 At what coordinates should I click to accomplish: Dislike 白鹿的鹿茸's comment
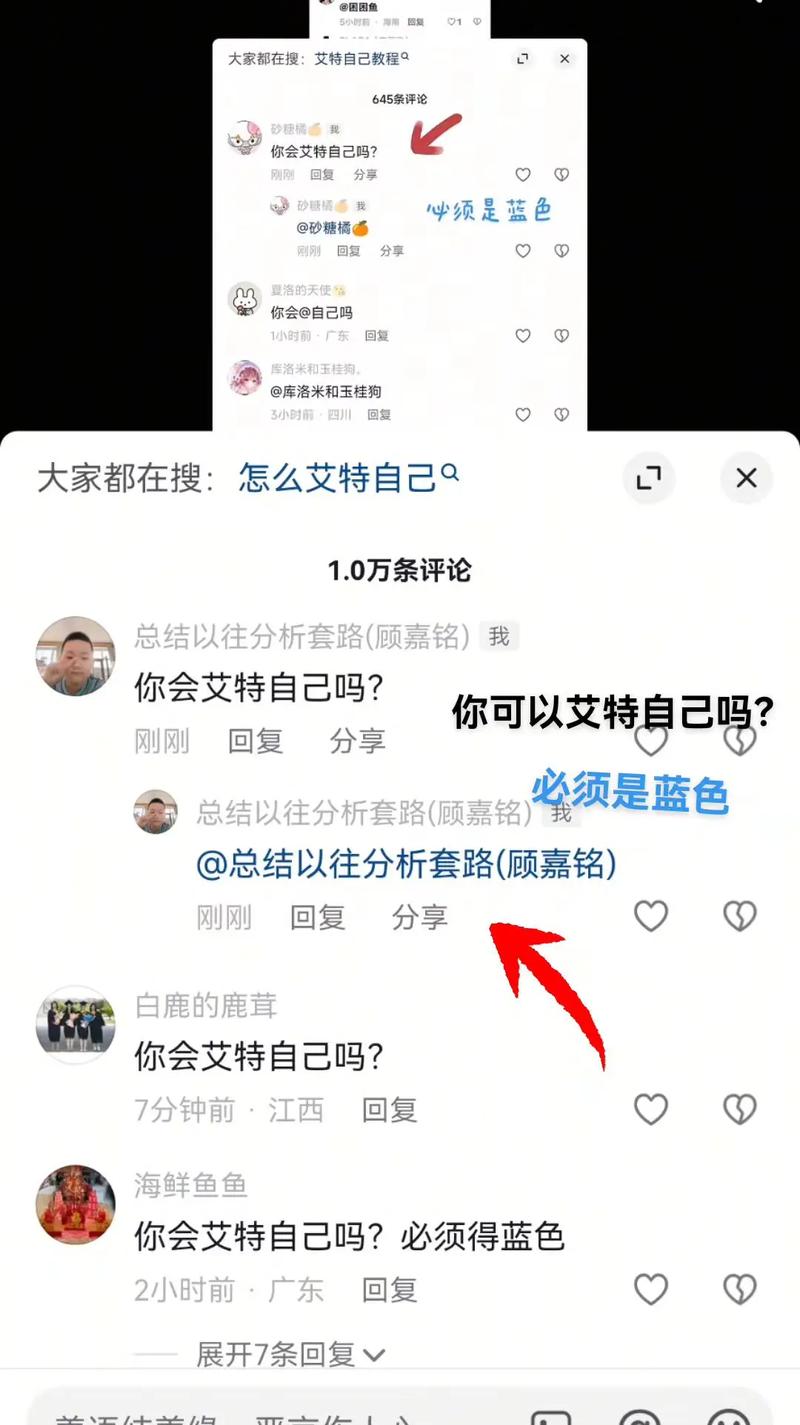739,1108
